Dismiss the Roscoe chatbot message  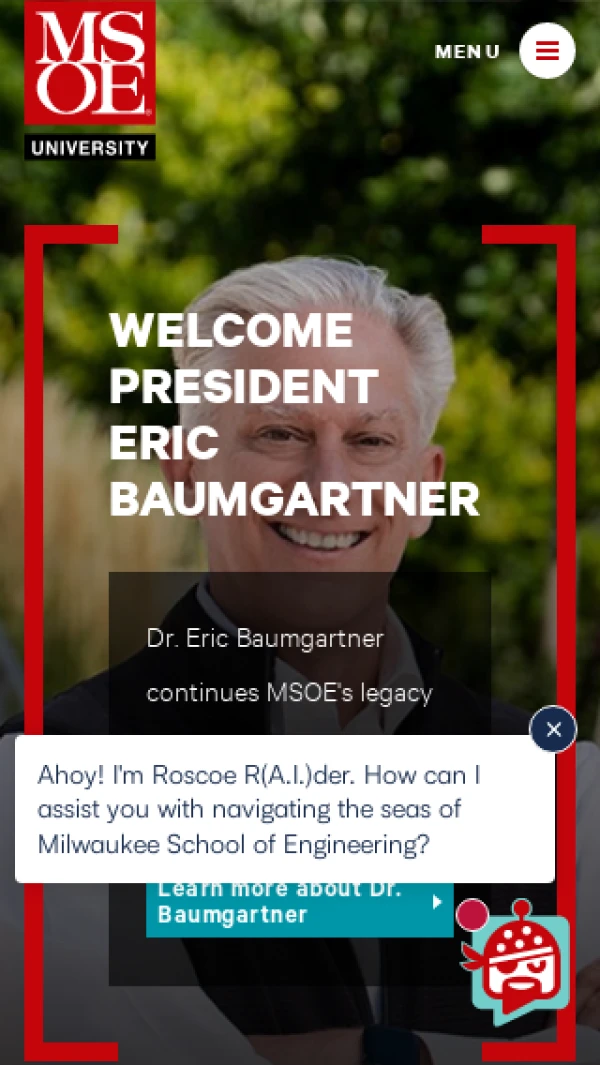pyautogui.click(x=553, y=730)
